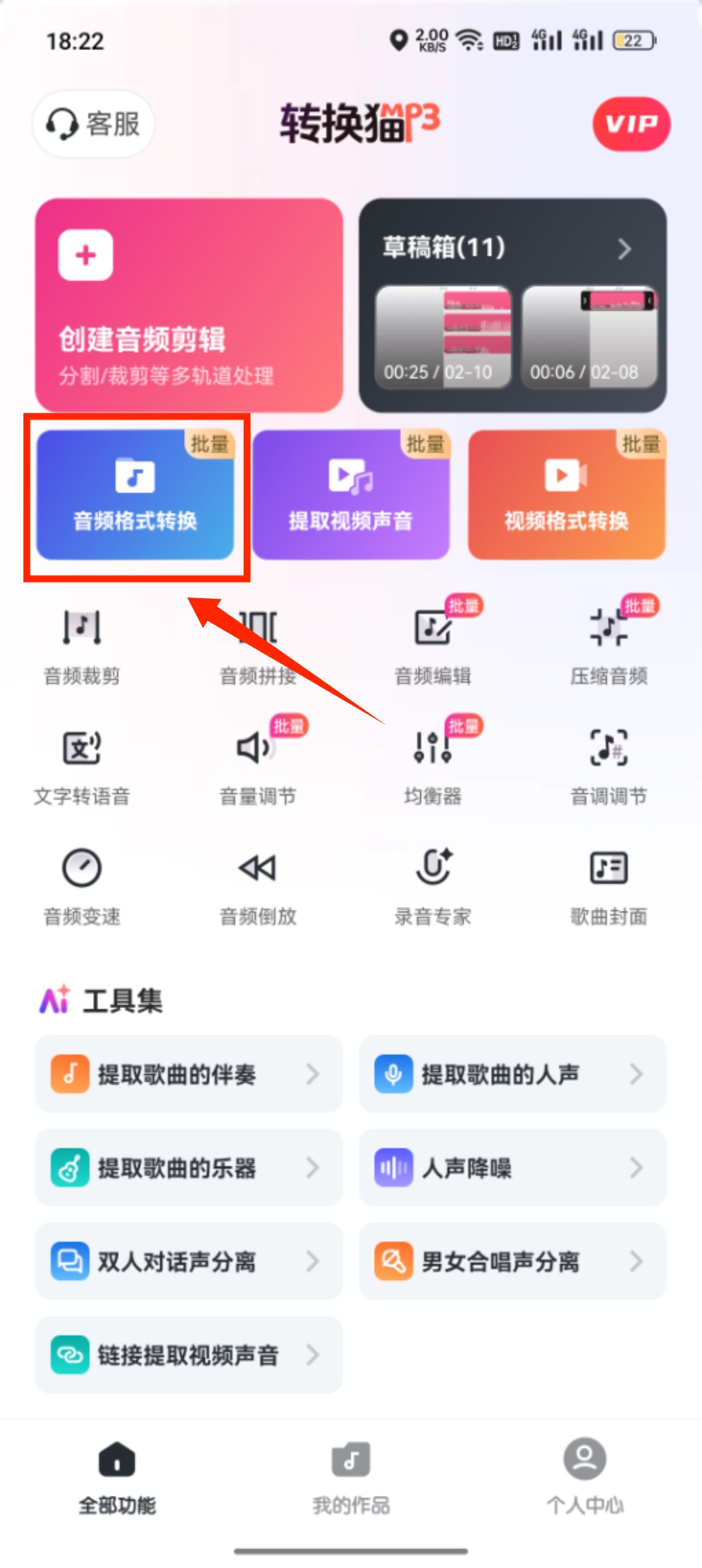Open the 音频变速 speed change tool
Screen dimensions: 702x1568
click(81, 884)
